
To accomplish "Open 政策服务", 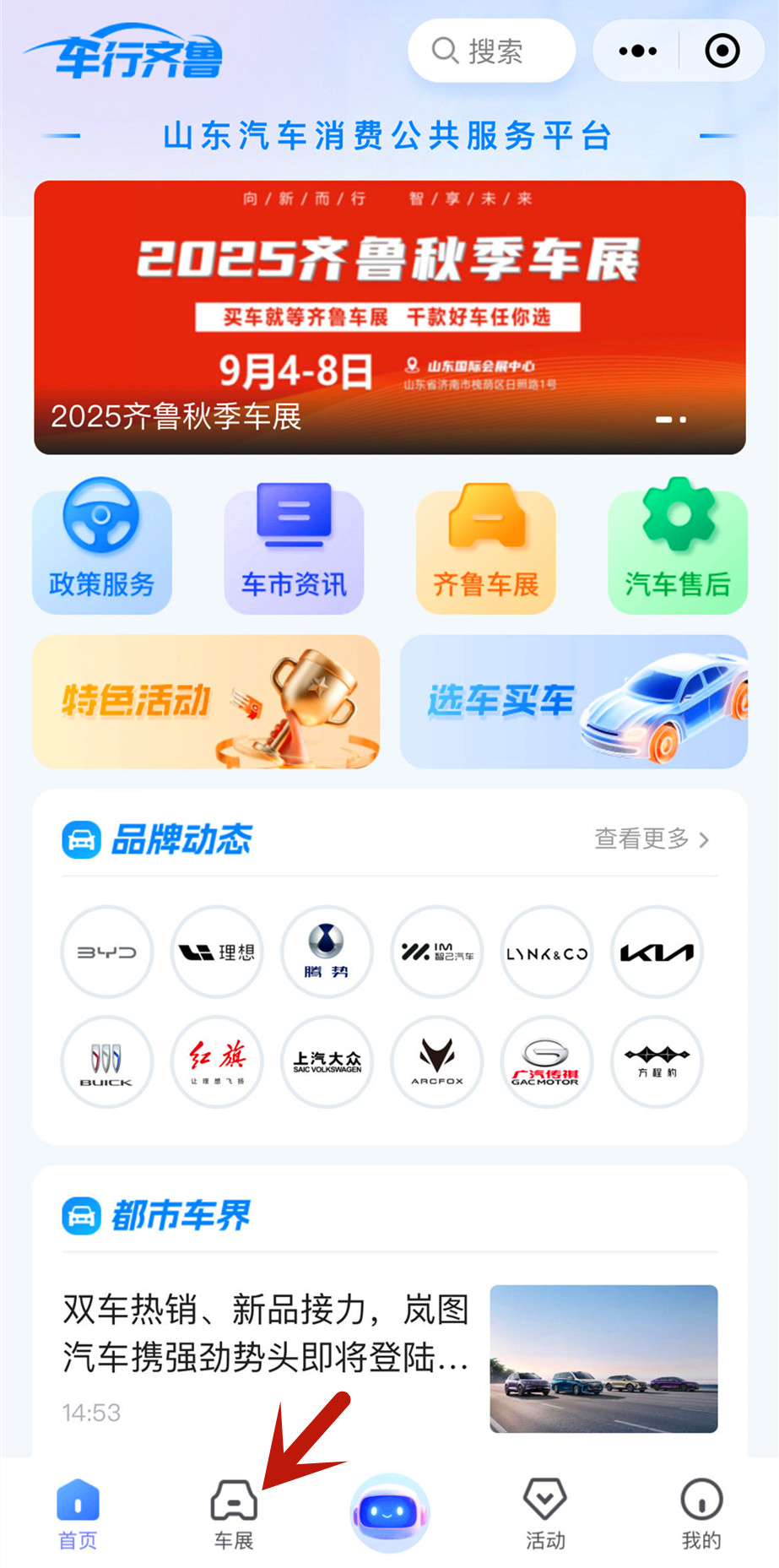I will [x=102, y=548].
